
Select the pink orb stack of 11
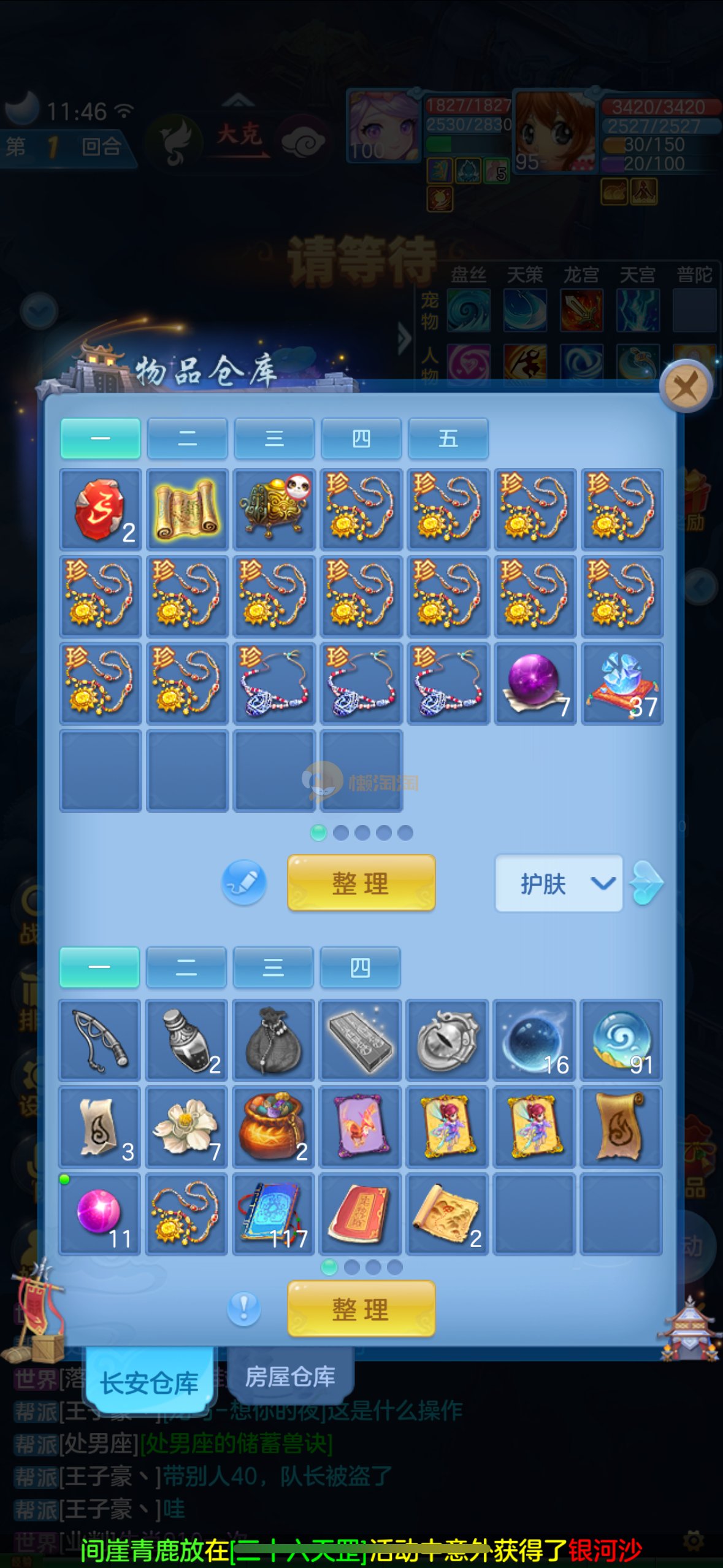(99, 1214)
